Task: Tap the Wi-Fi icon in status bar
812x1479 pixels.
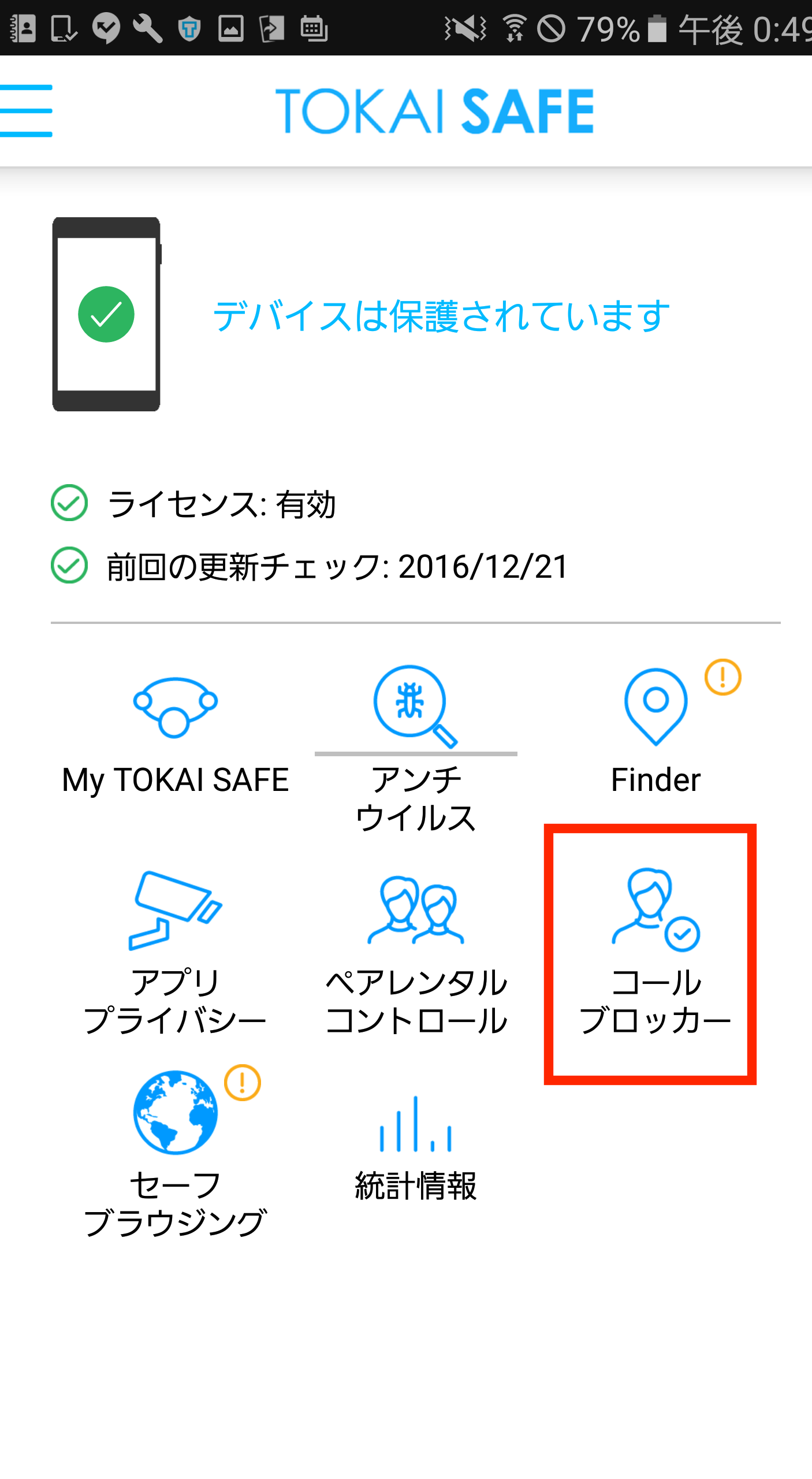Action: click(x=514, y=28)
